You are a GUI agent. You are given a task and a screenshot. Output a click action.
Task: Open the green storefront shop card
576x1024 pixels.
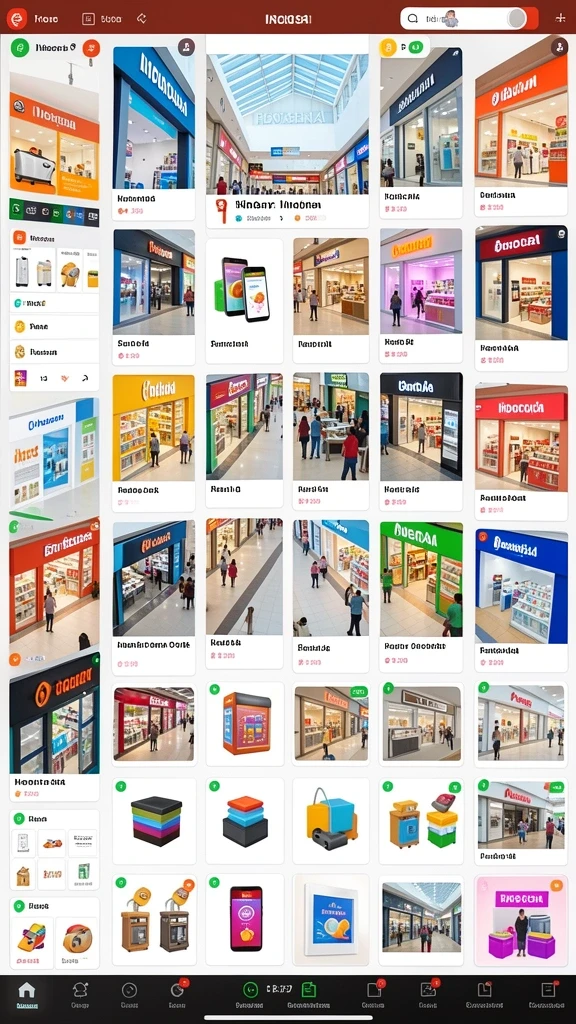421,596
